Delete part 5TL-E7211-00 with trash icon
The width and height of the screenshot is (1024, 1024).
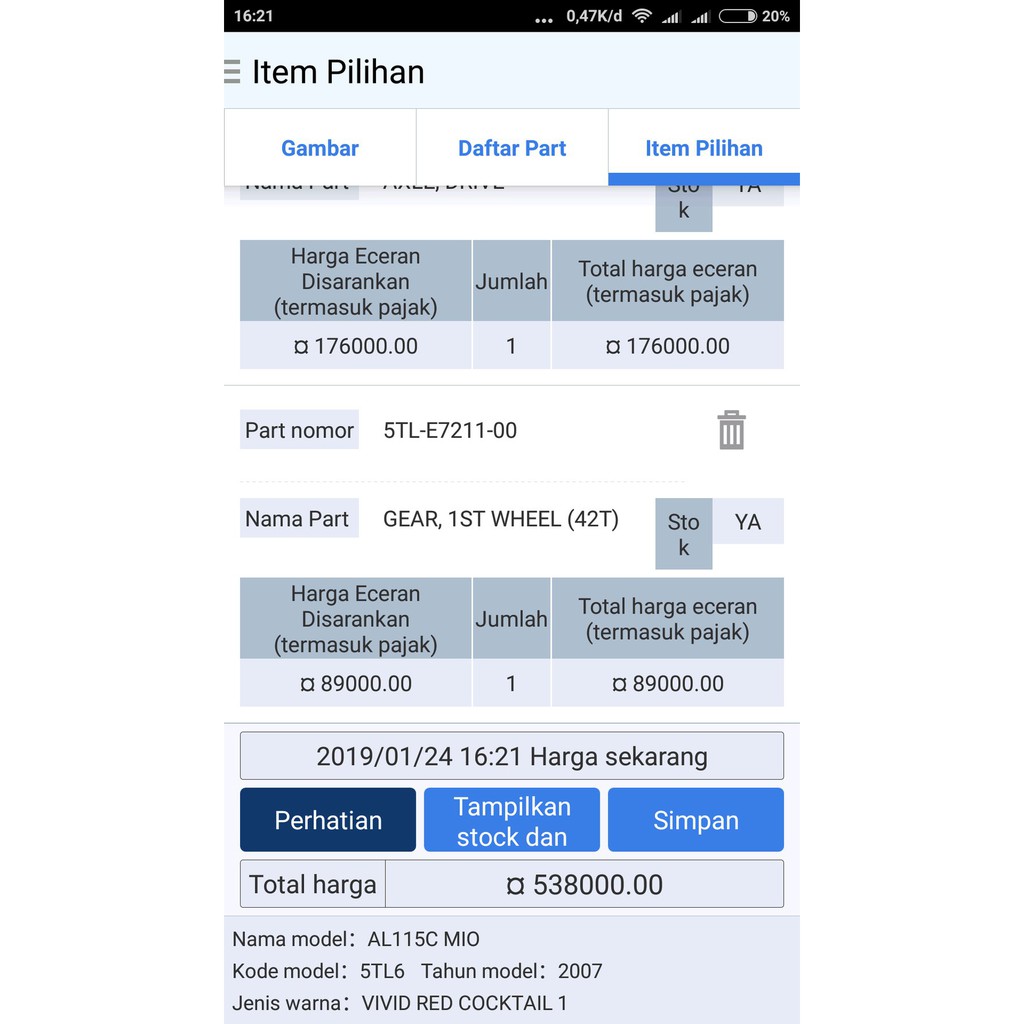coord(731,430)
